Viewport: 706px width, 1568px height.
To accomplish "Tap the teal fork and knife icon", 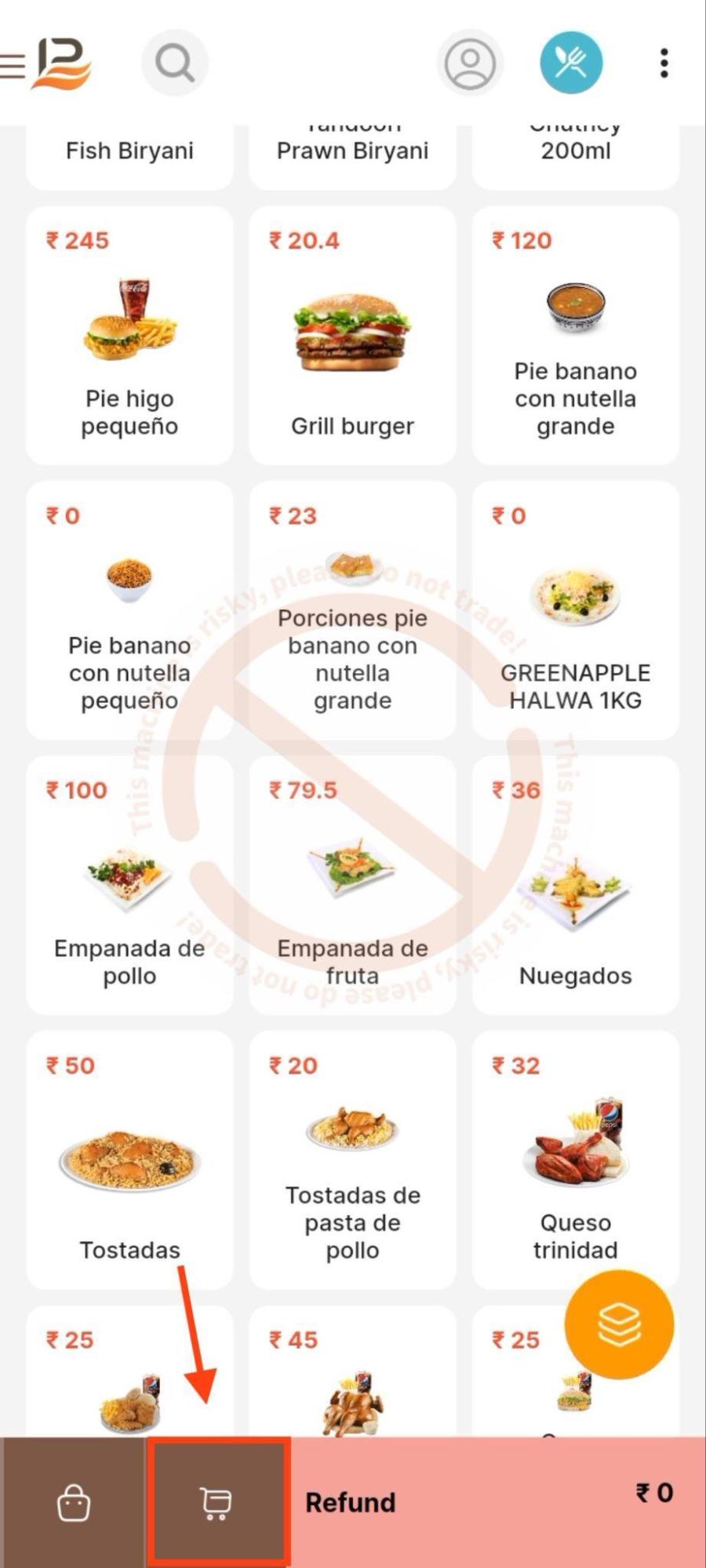I will pos(571,63).
